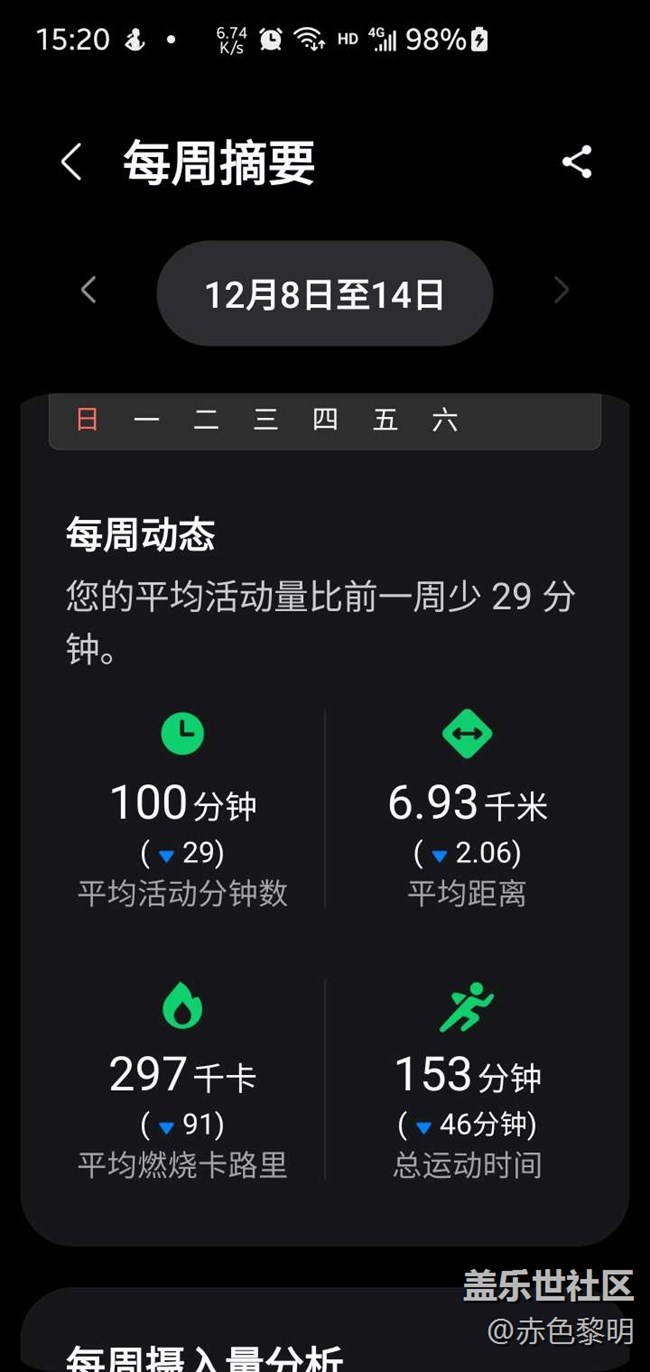Screen dimensions: 650x1372
Task: Go to the previous week
Action: [x=89, y=291]
